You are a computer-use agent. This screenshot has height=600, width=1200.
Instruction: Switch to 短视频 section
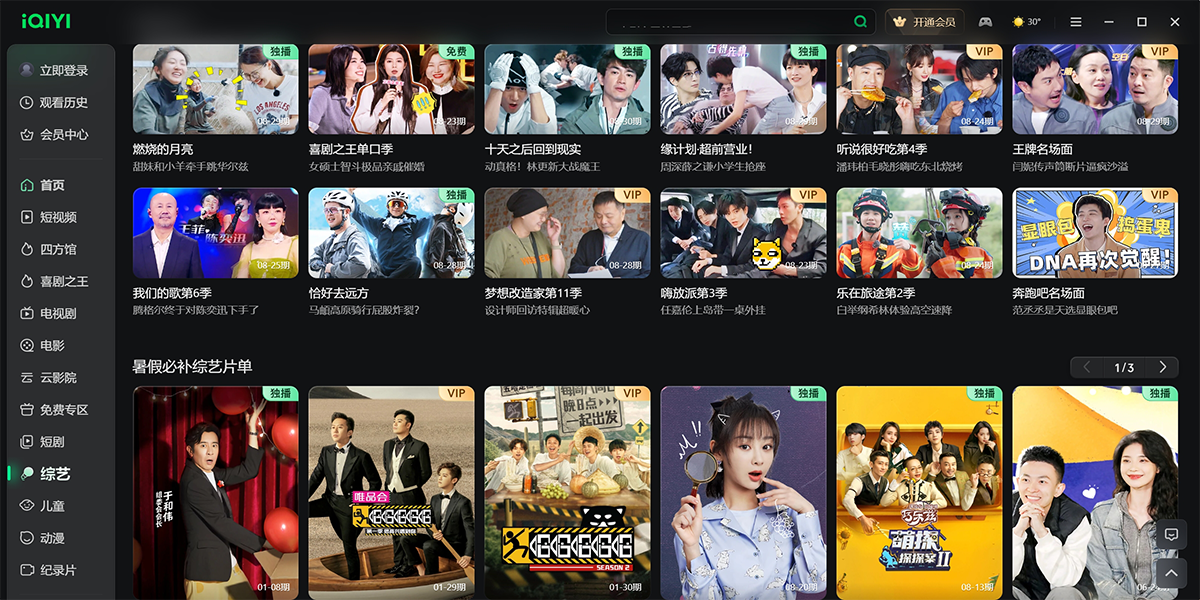click(56, 218)
